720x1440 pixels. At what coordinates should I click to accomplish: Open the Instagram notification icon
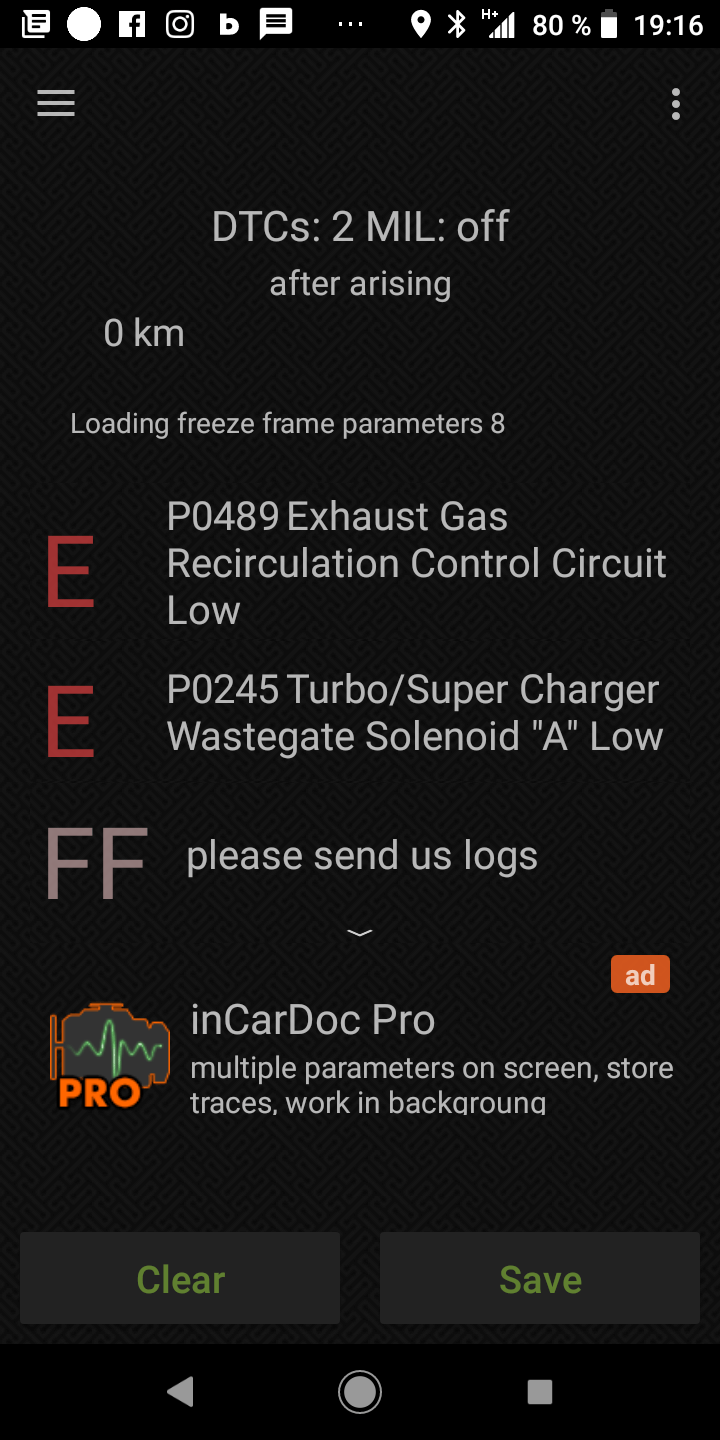coord(180,24)
